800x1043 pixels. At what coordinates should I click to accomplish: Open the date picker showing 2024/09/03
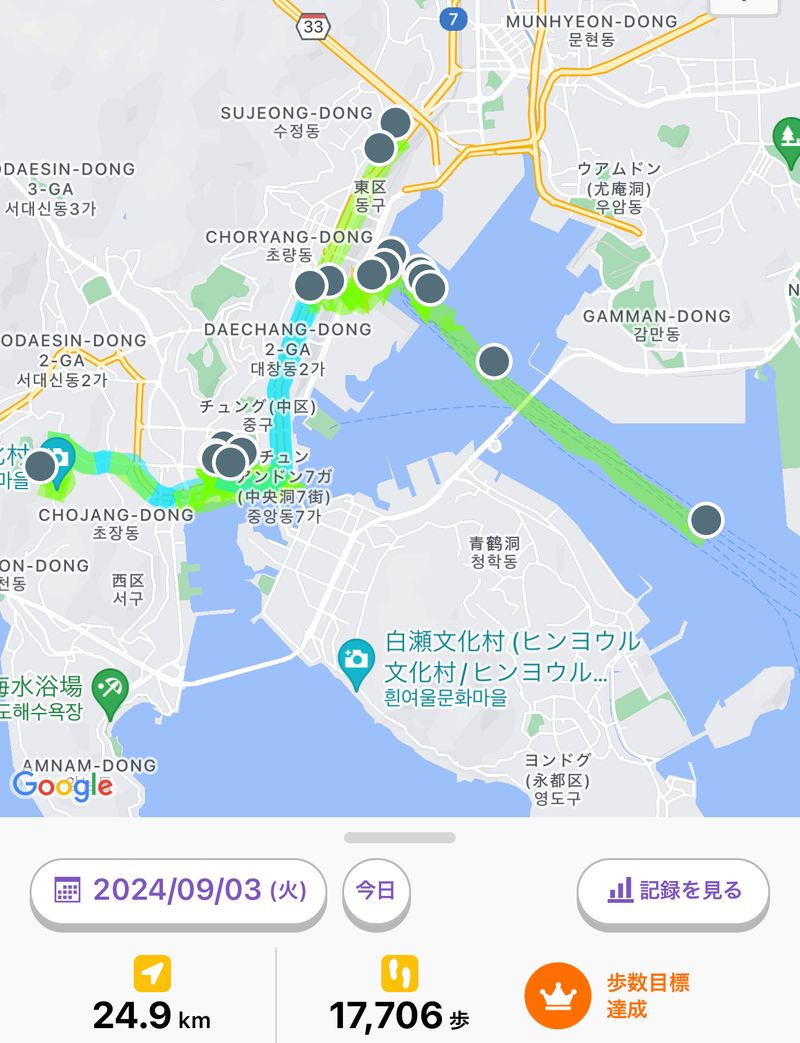tap(178, 889)
